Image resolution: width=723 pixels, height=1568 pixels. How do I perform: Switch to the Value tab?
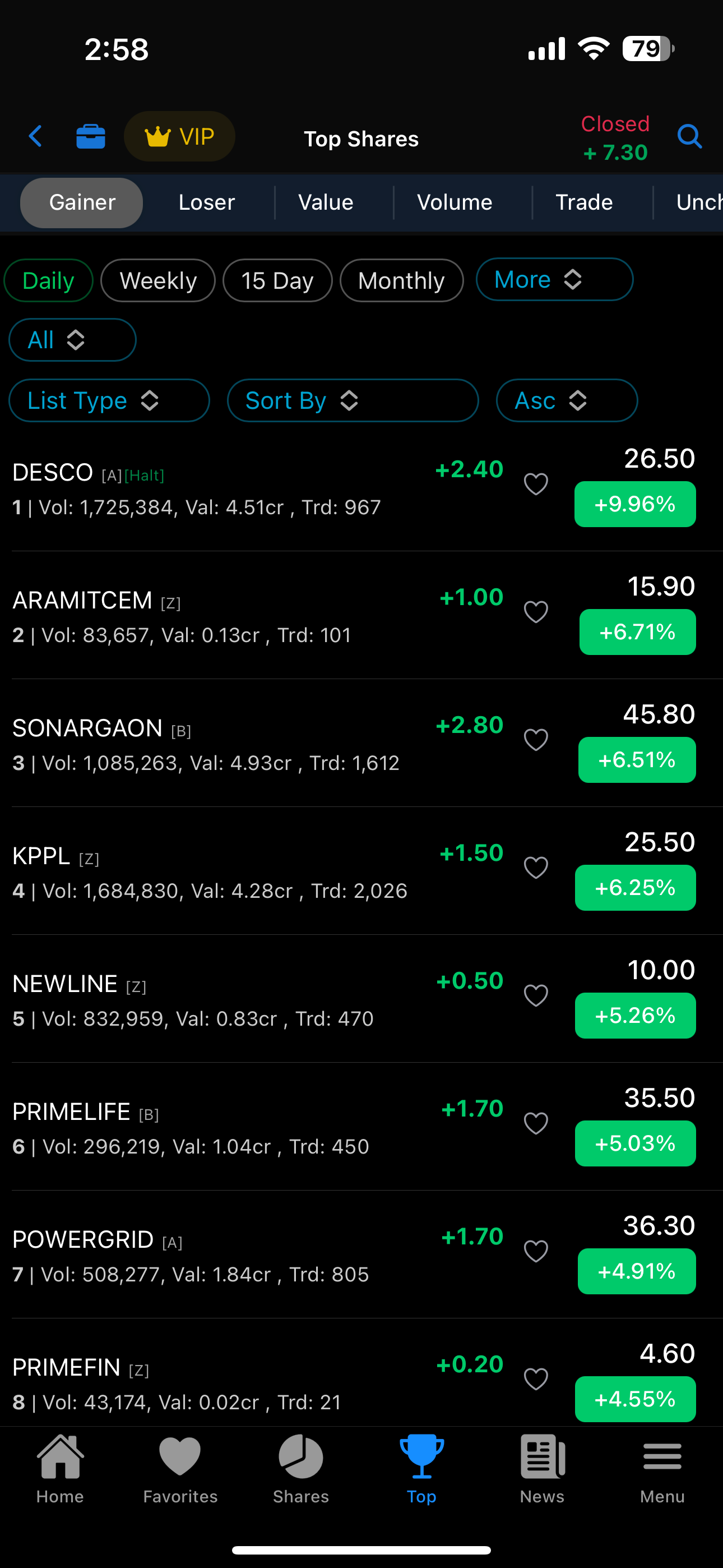tap(326, 202)
